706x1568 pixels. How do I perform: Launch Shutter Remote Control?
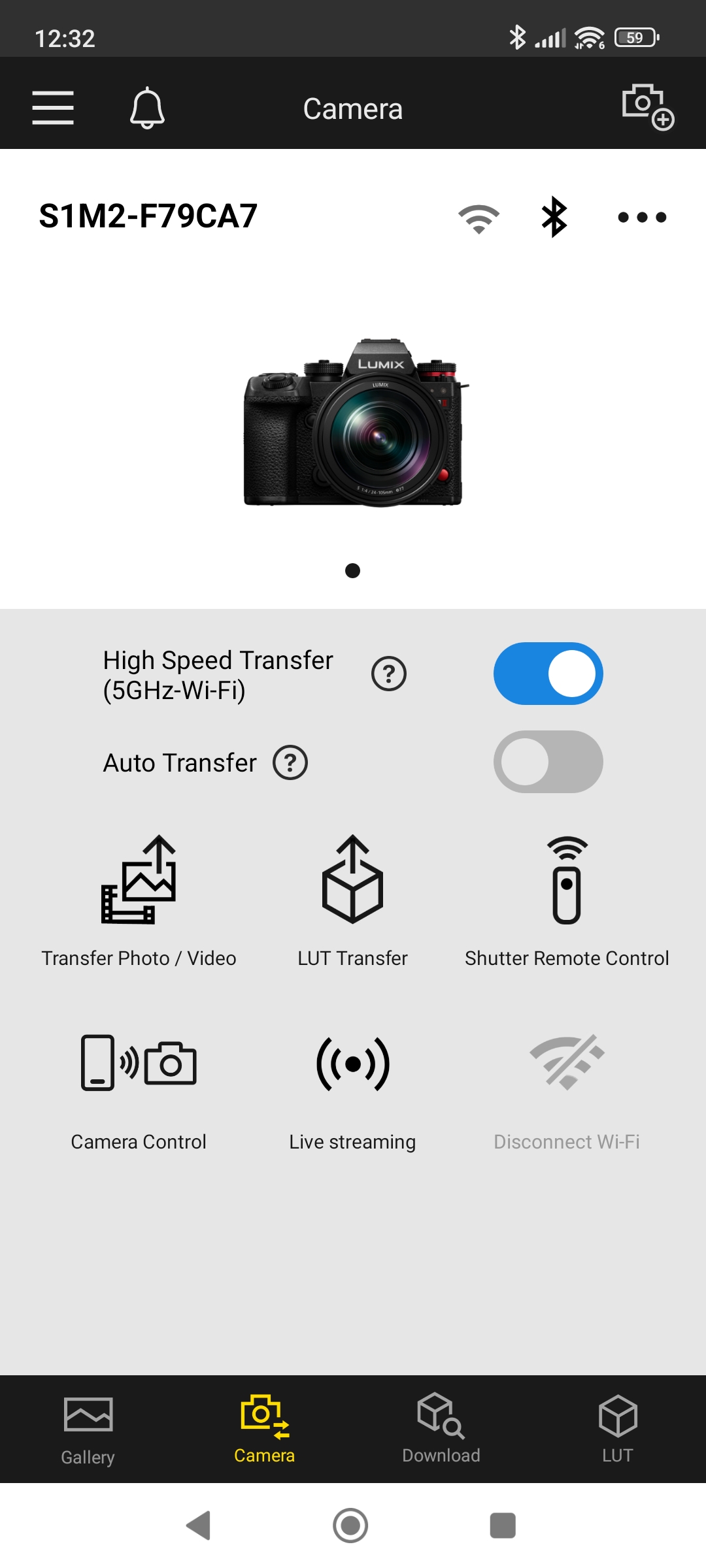click(x=567, y=900)
